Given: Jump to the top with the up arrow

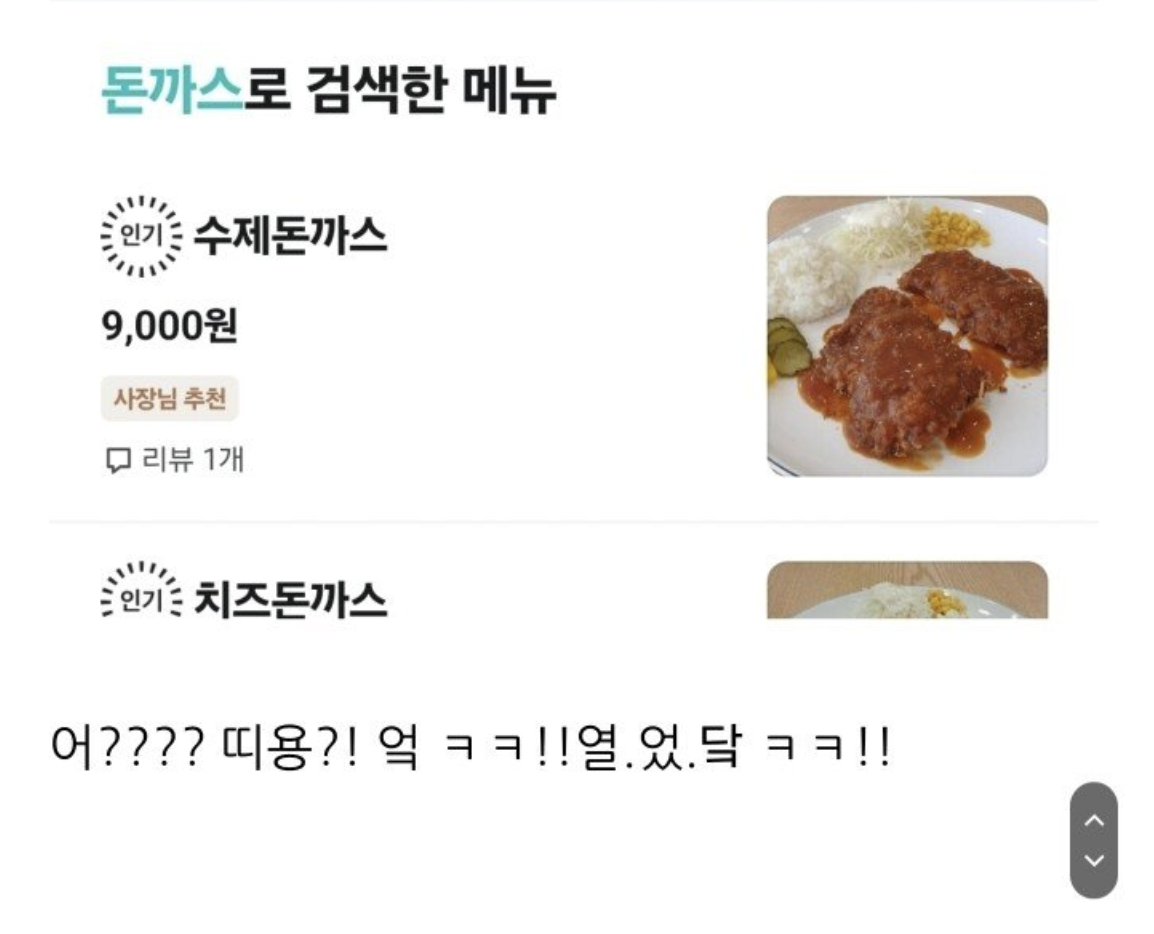Looking at the screenshot, I should (1094, 820).
